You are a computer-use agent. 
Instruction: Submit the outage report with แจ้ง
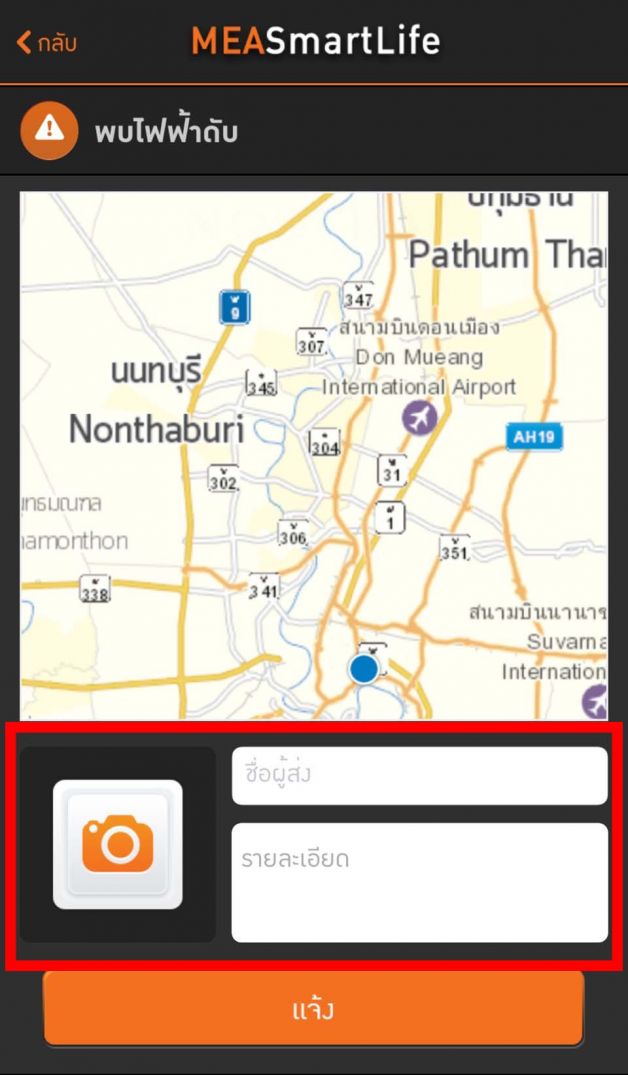pyautogui.click(x=313, y=1008)
